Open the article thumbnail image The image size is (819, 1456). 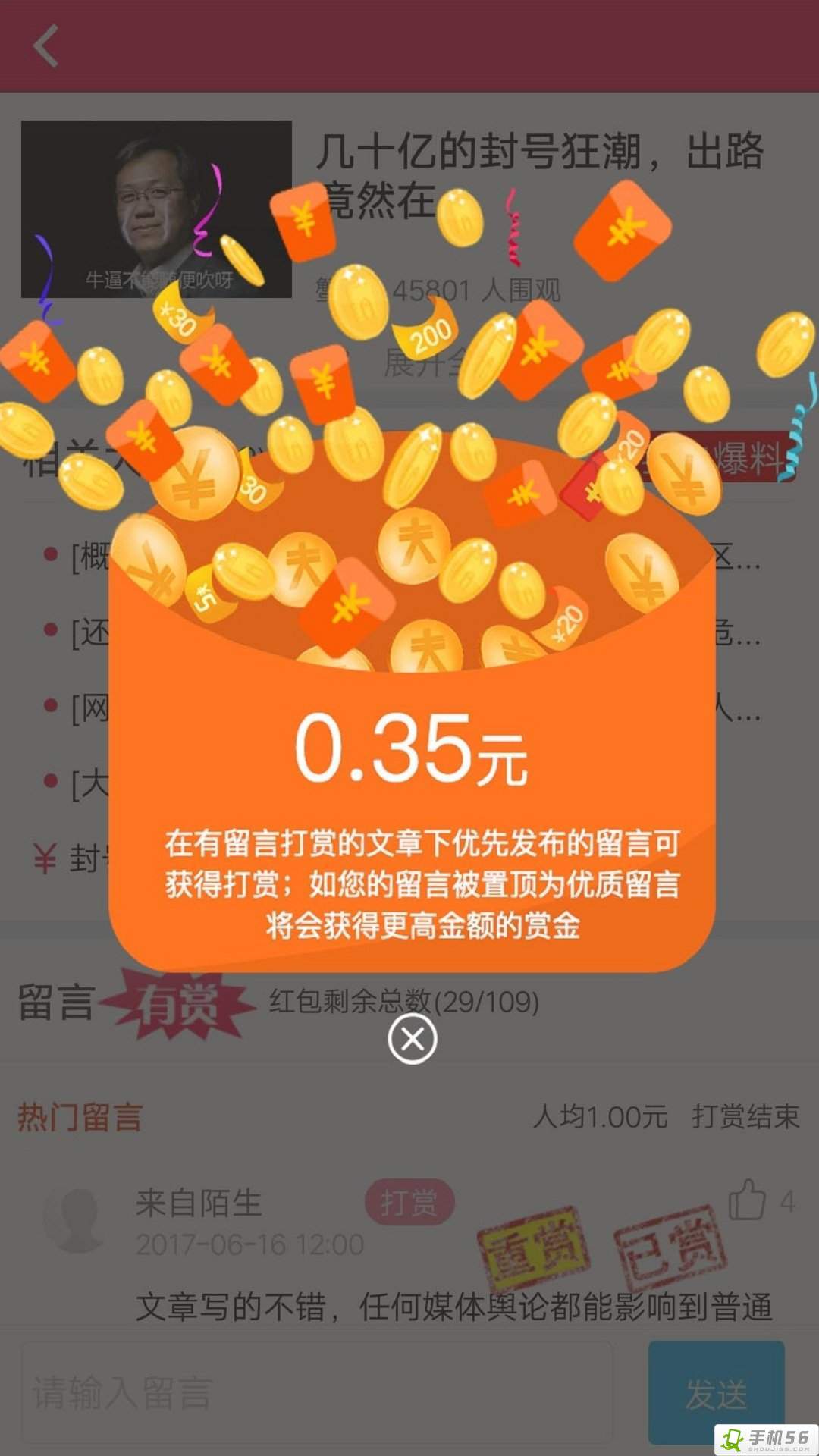tap(156, 209)
